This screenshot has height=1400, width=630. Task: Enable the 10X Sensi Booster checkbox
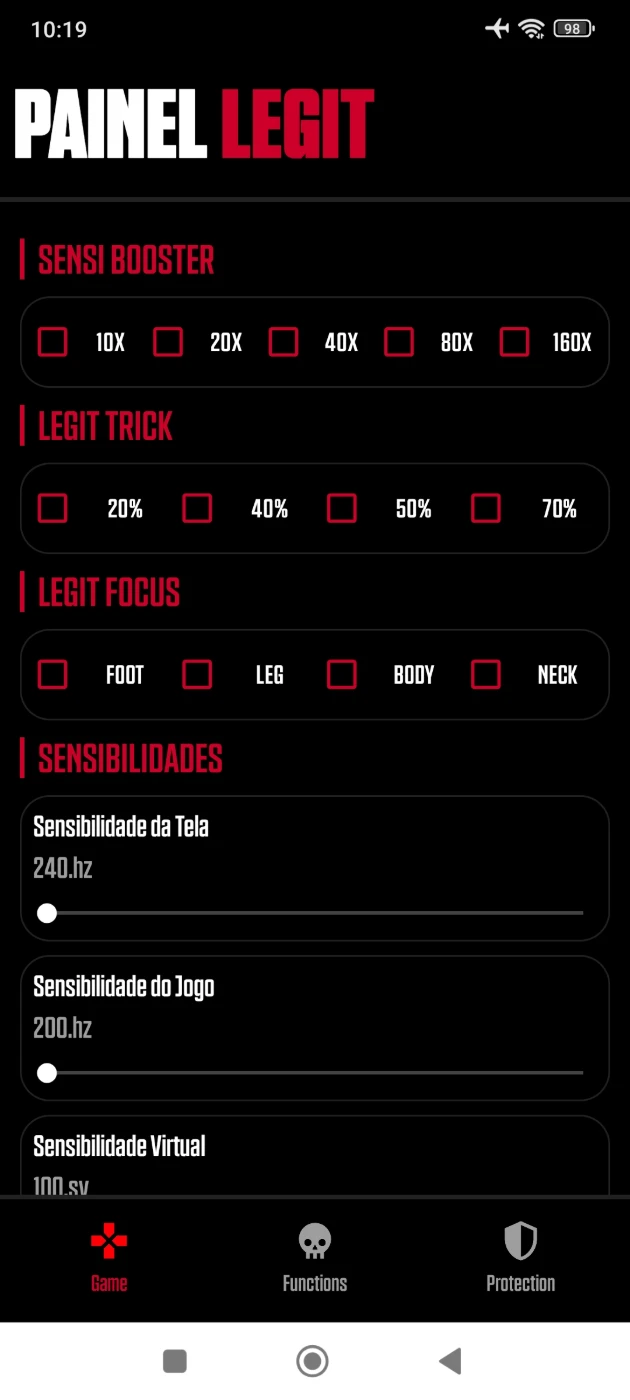pyautogui.click(x=53, y=342)
